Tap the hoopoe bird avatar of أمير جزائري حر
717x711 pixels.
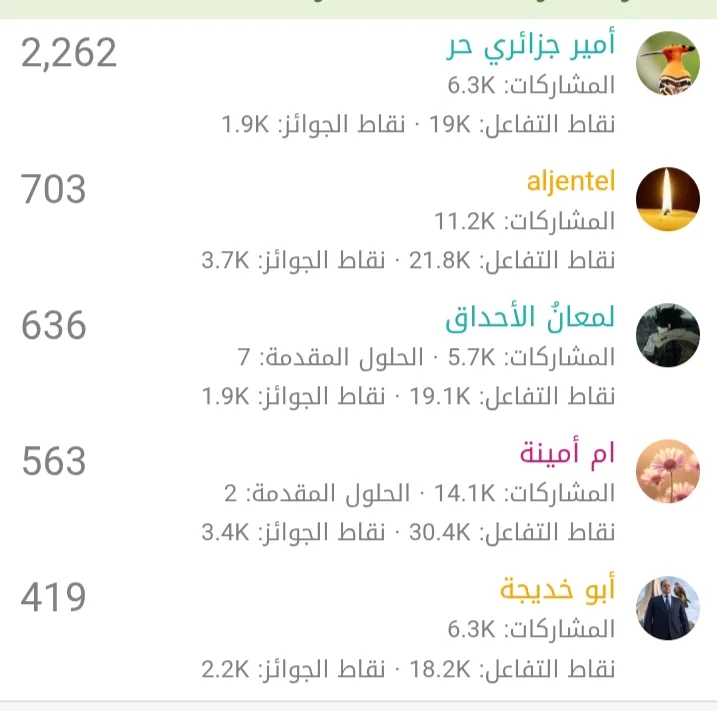click(x=668, y=63)
